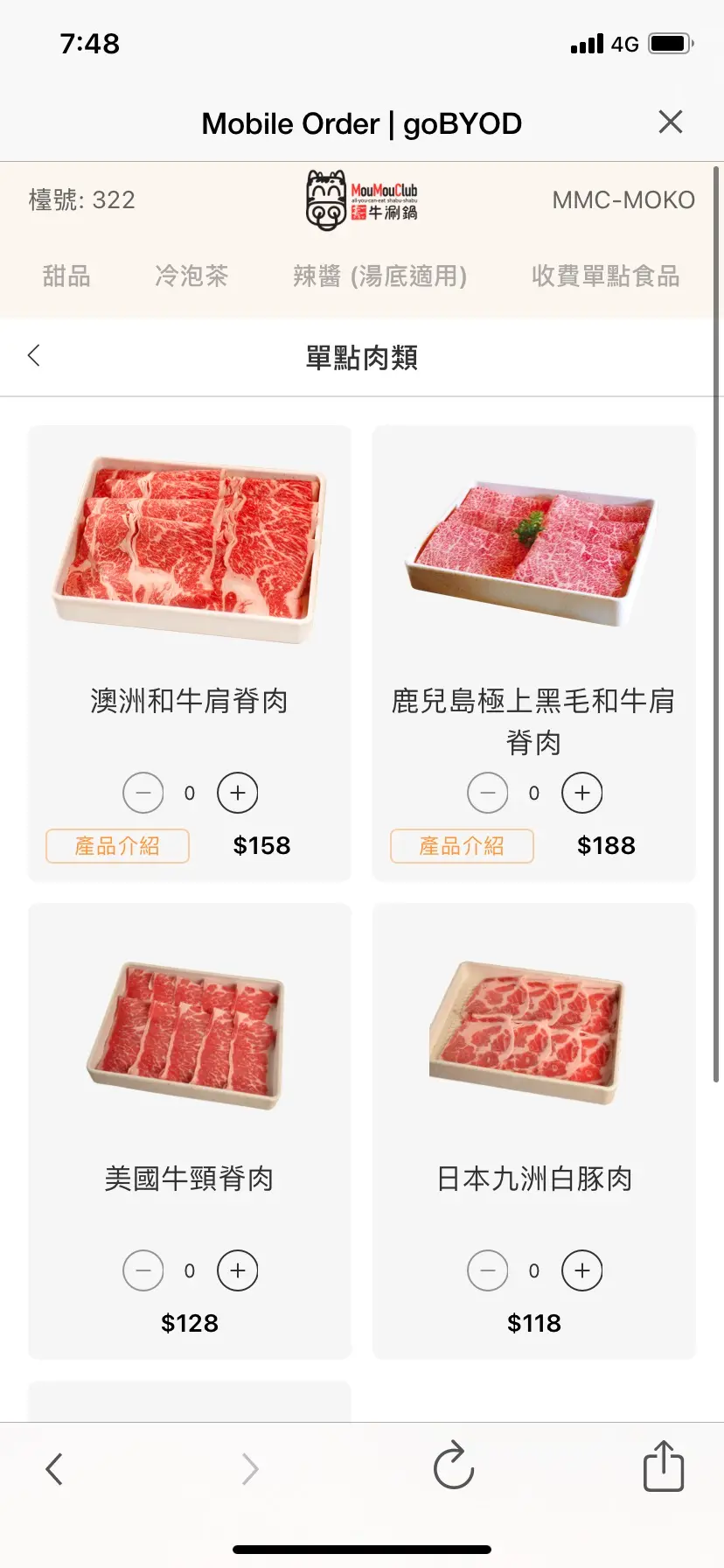Decrease quantity of 澳洲和牛肩脊肉
Viewport: 724px width, 1568px height.
click(x=143, y=794)
